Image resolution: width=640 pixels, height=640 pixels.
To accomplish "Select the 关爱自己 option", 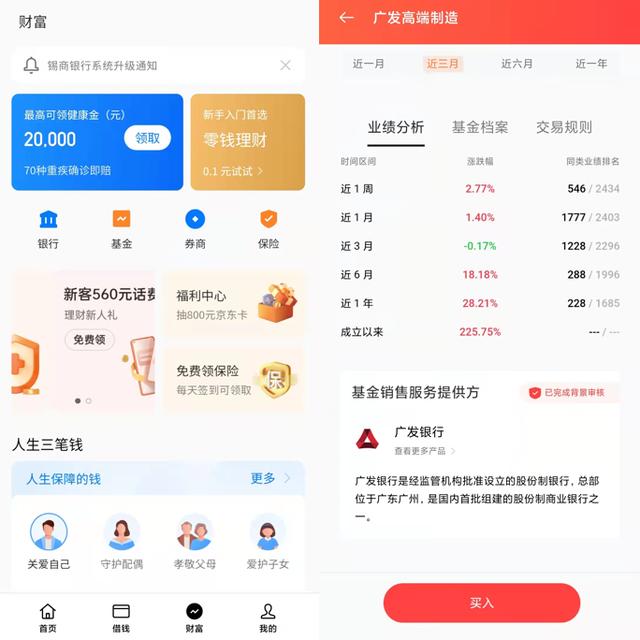I will (49, 541).
